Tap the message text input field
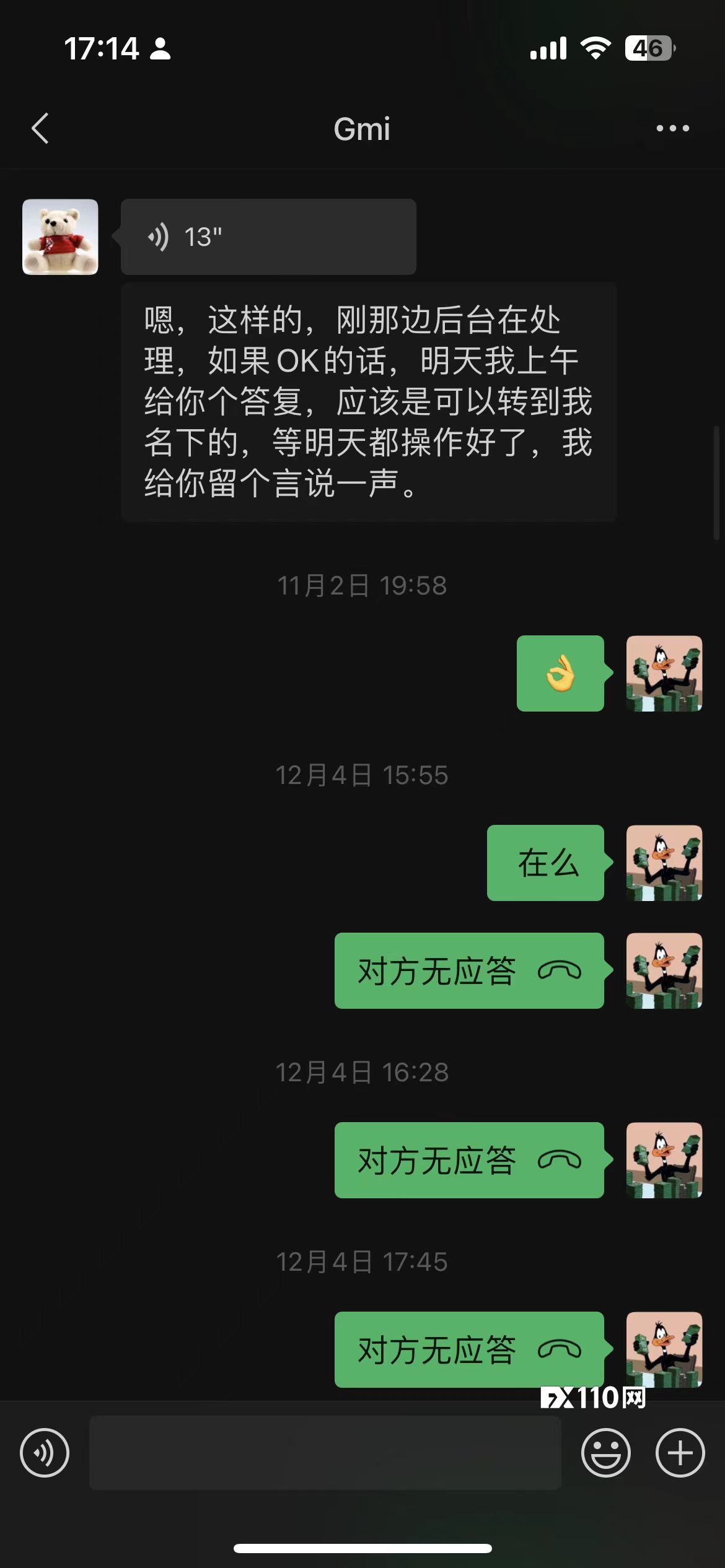 point(325,1452)
